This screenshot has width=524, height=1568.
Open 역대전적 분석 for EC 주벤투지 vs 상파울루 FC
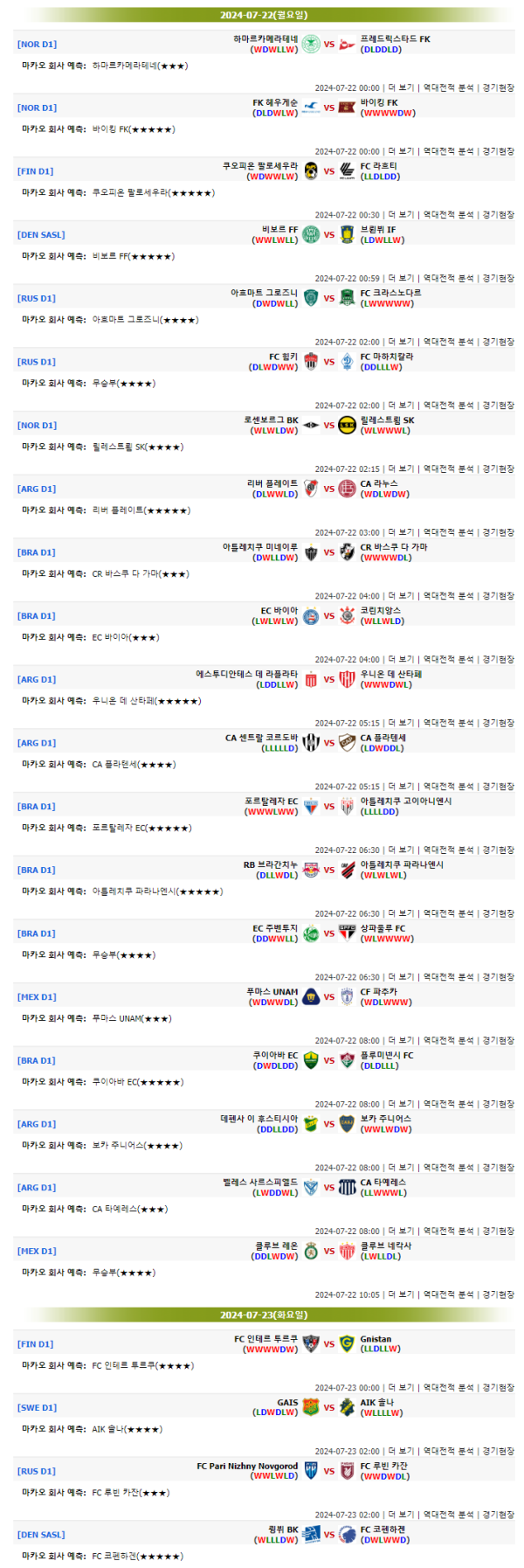click(x=448, y=977)
